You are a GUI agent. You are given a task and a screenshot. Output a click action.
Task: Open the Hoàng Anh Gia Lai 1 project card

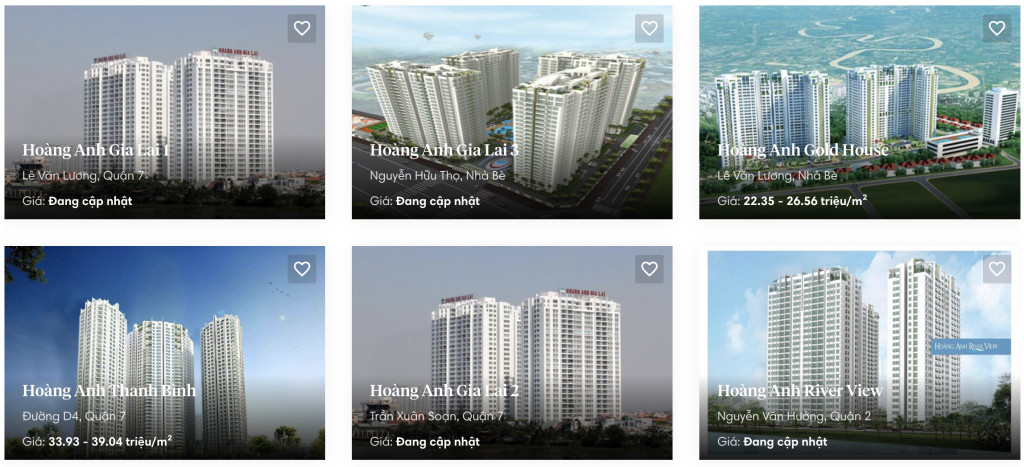coord(96,151)
